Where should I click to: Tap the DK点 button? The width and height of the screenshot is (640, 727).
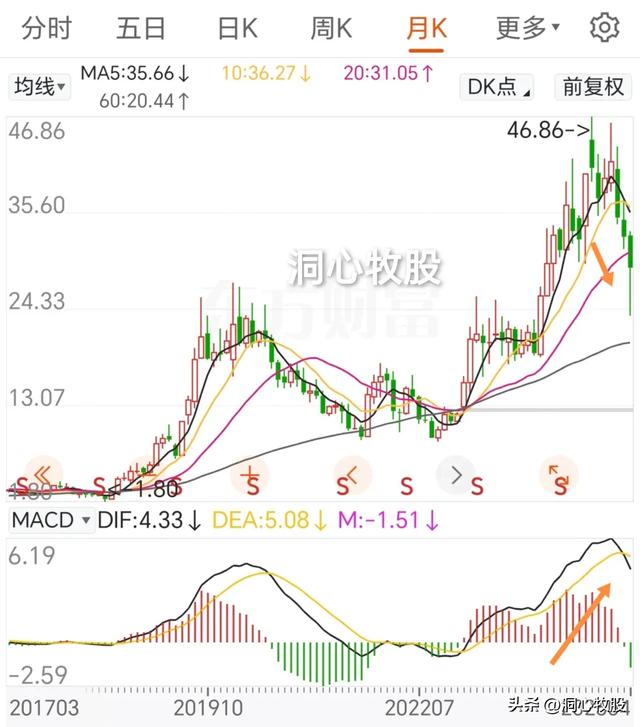click(x=497, y=87)
